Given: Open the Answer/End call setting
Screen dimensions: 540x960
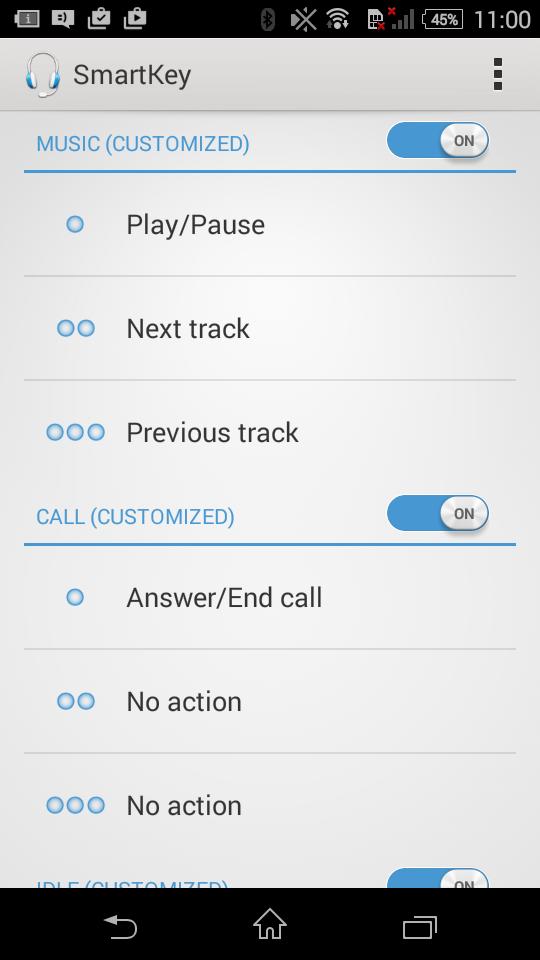Looking at the screenshot, I should (270, 598).
